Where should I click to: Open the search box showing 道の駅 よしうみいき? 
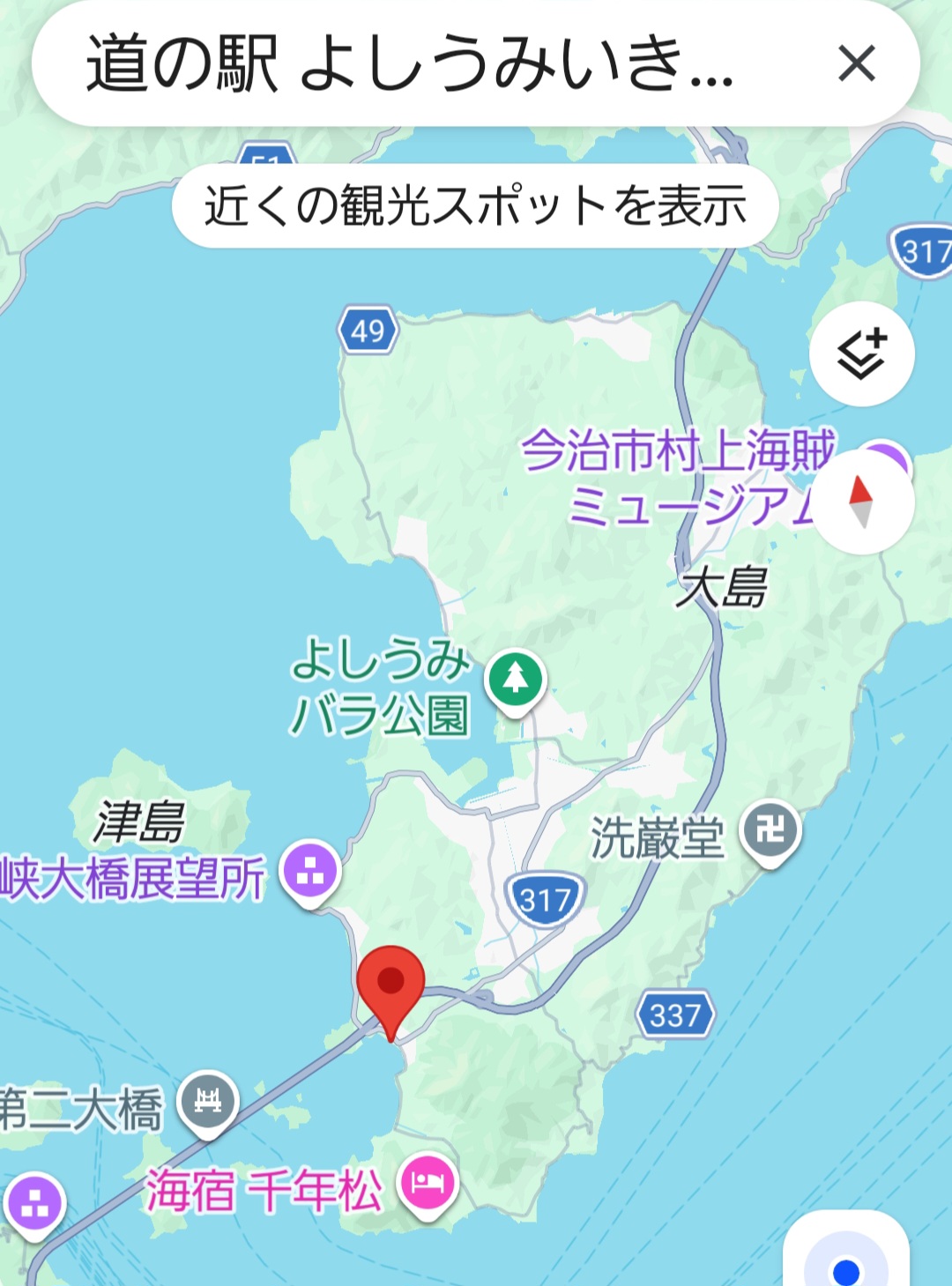[x=410, y=63]
